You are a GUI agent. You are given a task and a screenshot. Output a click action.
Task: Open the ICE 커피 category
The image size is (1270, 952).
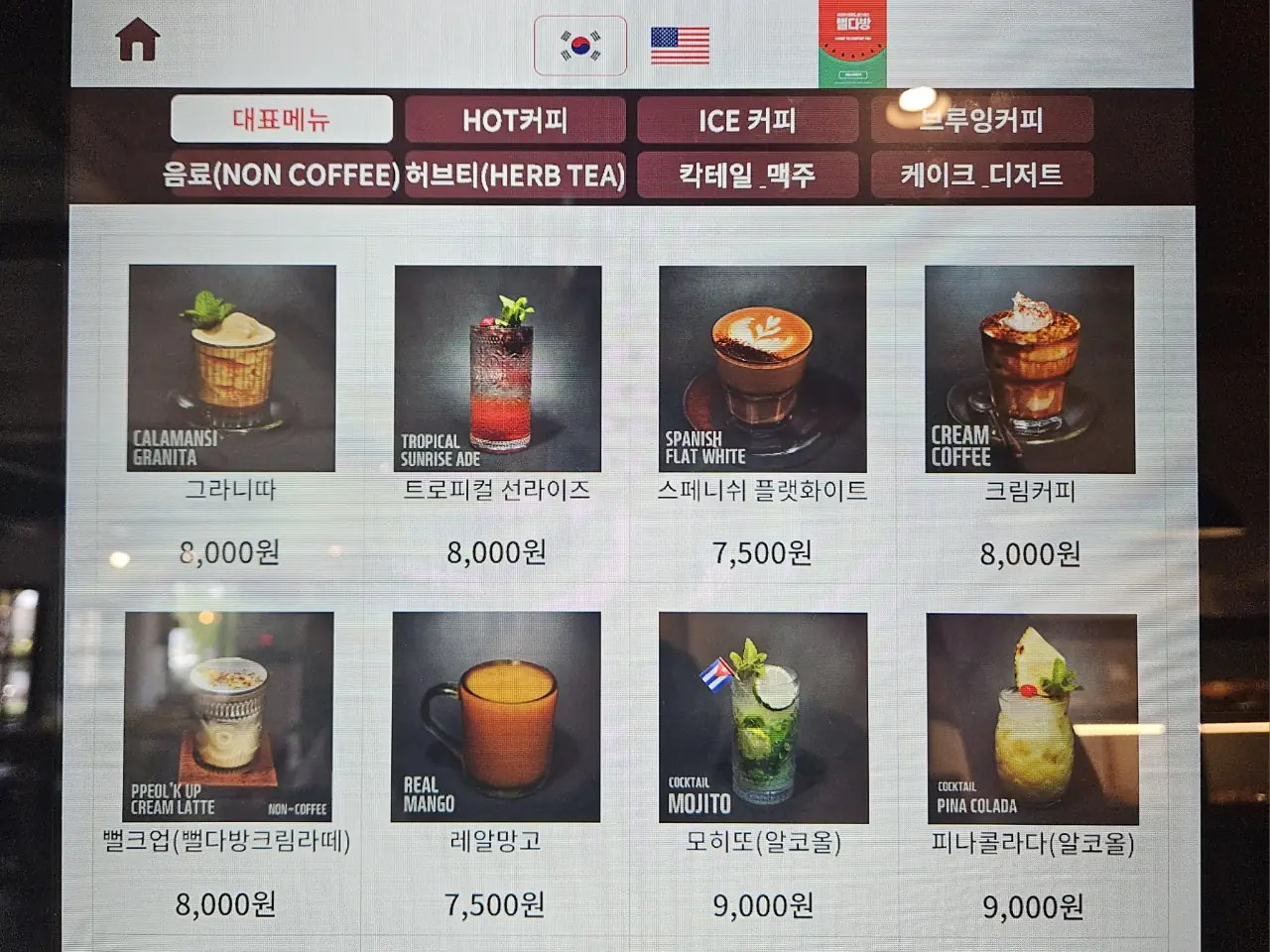747,121
